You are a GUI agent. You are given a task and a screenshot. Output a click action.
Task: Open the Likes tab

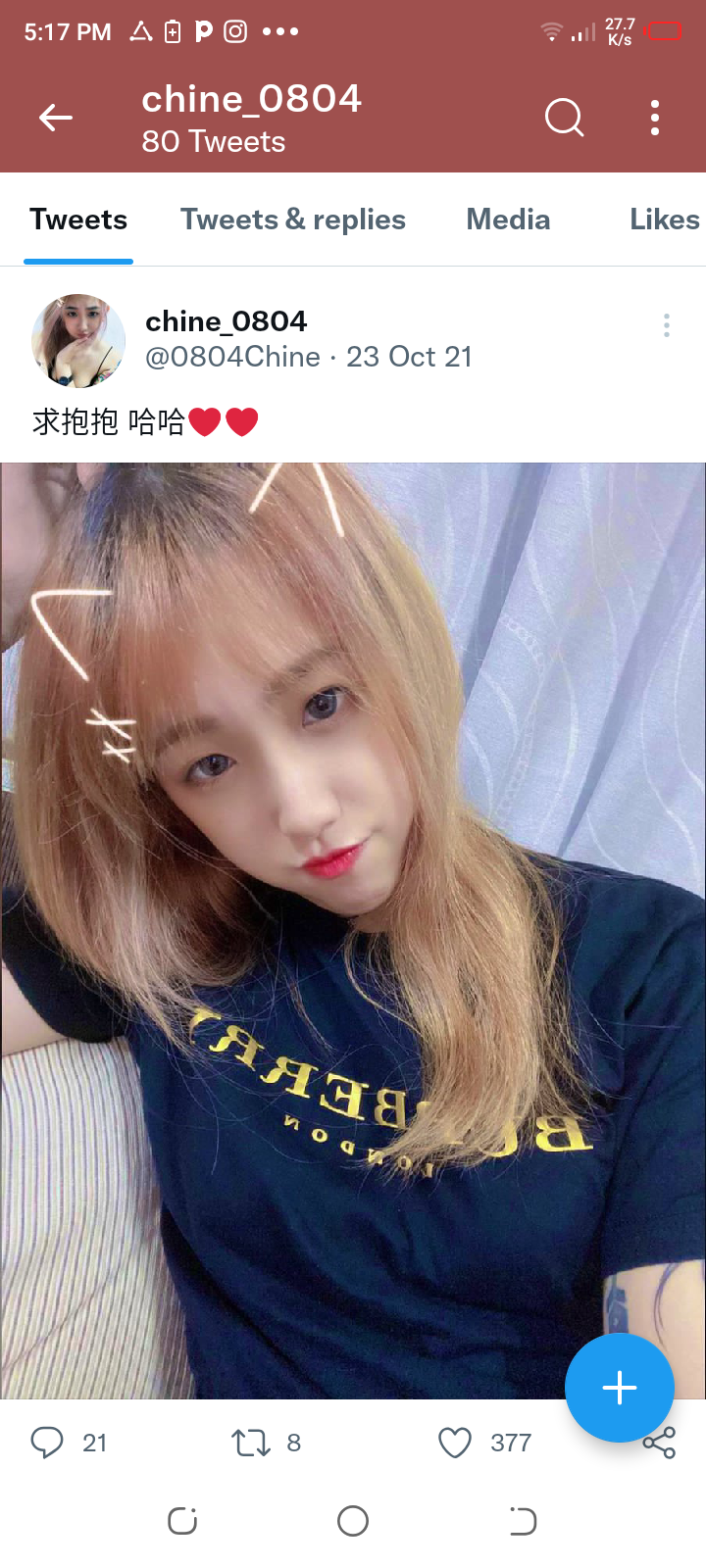pyautogui.click(x=664, y=220)
